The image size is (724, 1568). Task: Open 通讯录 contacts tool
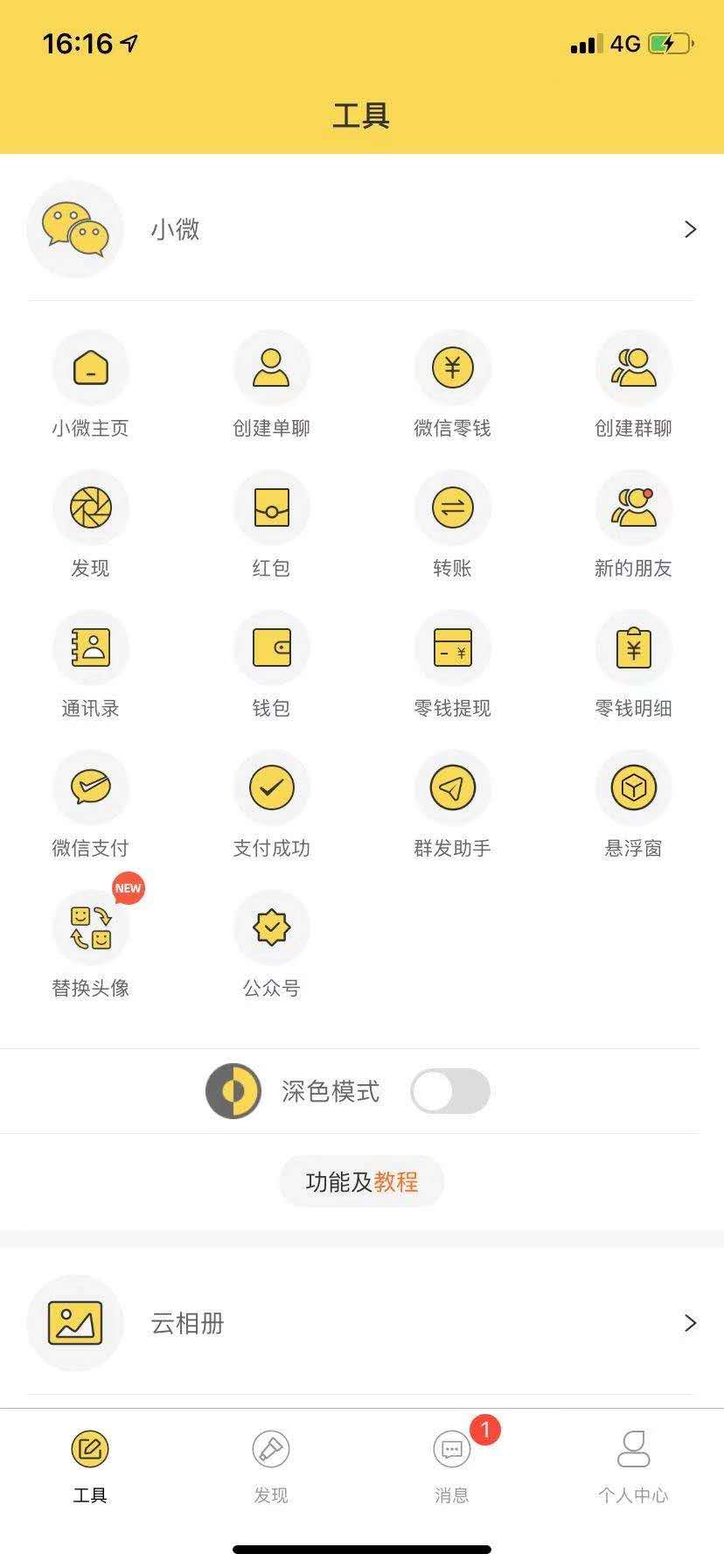[90, 665]
